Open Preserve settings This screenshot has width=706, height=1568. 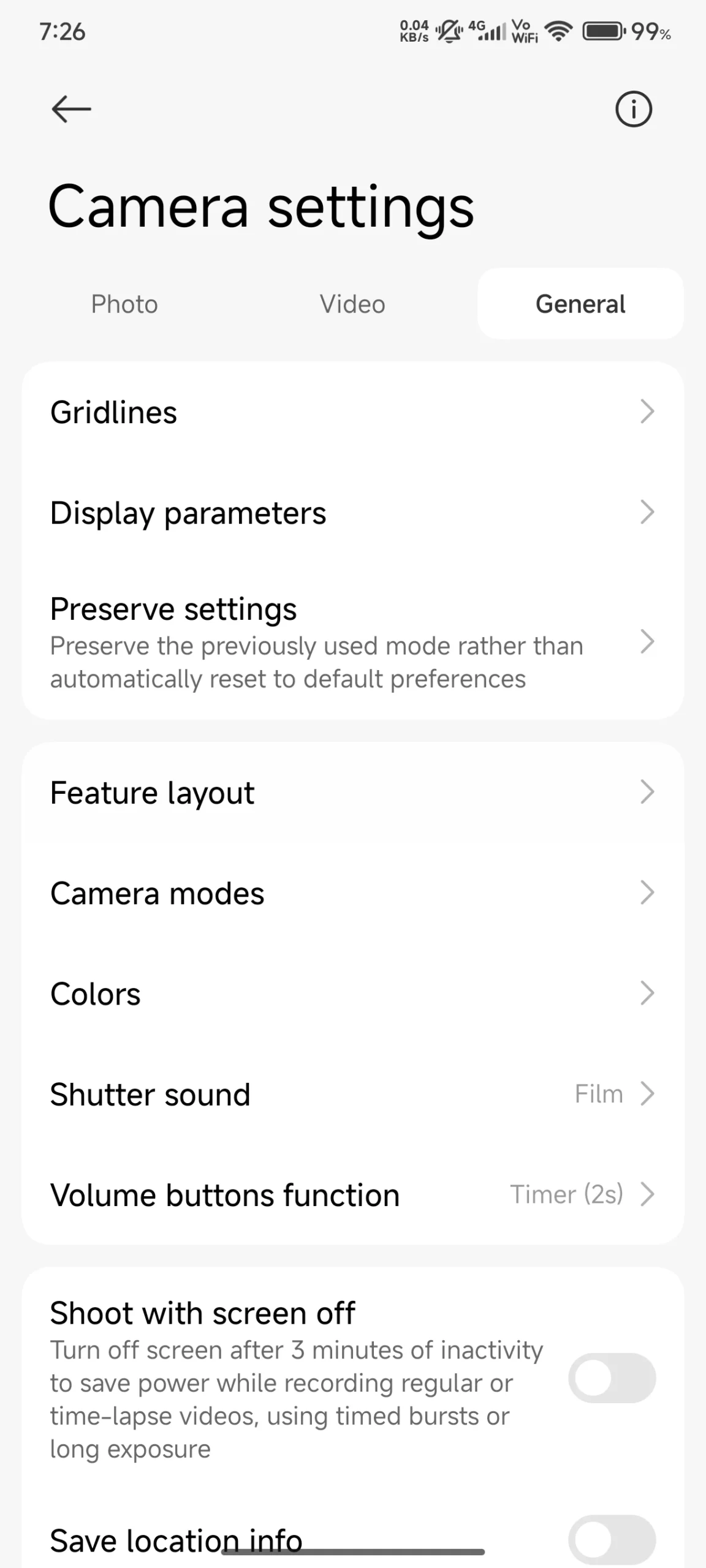tap(353, 642)
